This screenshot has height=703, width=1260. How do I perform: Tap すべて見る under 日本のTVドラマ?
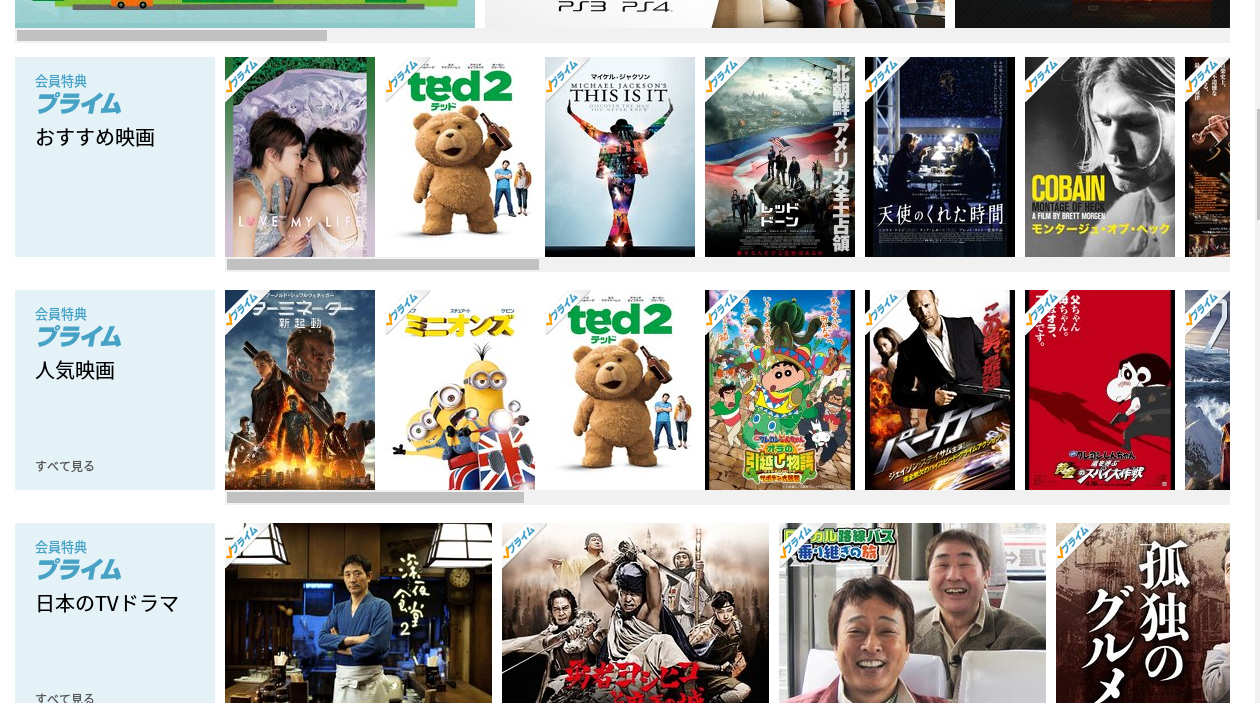tap(65, 697)
